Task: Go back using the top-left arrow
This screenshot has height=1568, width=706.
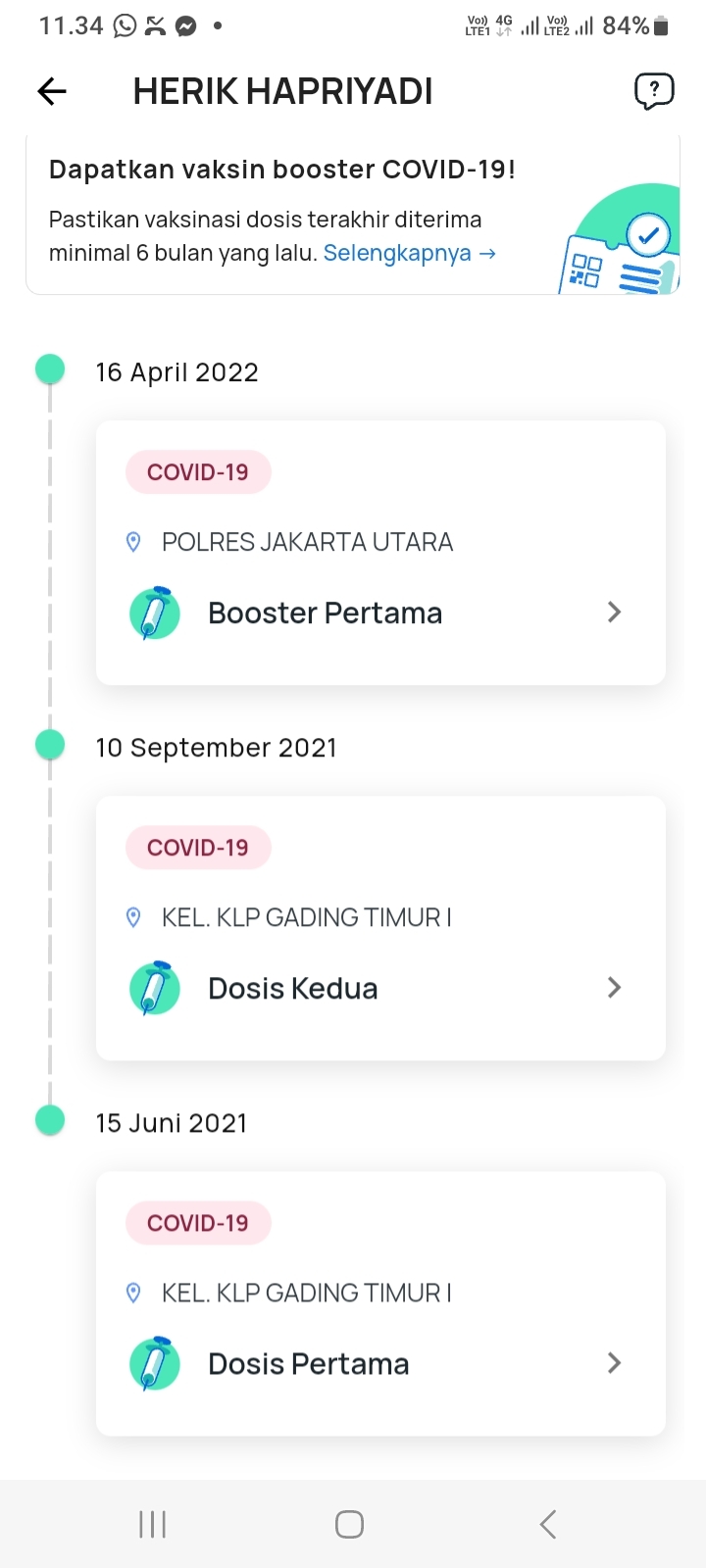Action: (52, 92)
